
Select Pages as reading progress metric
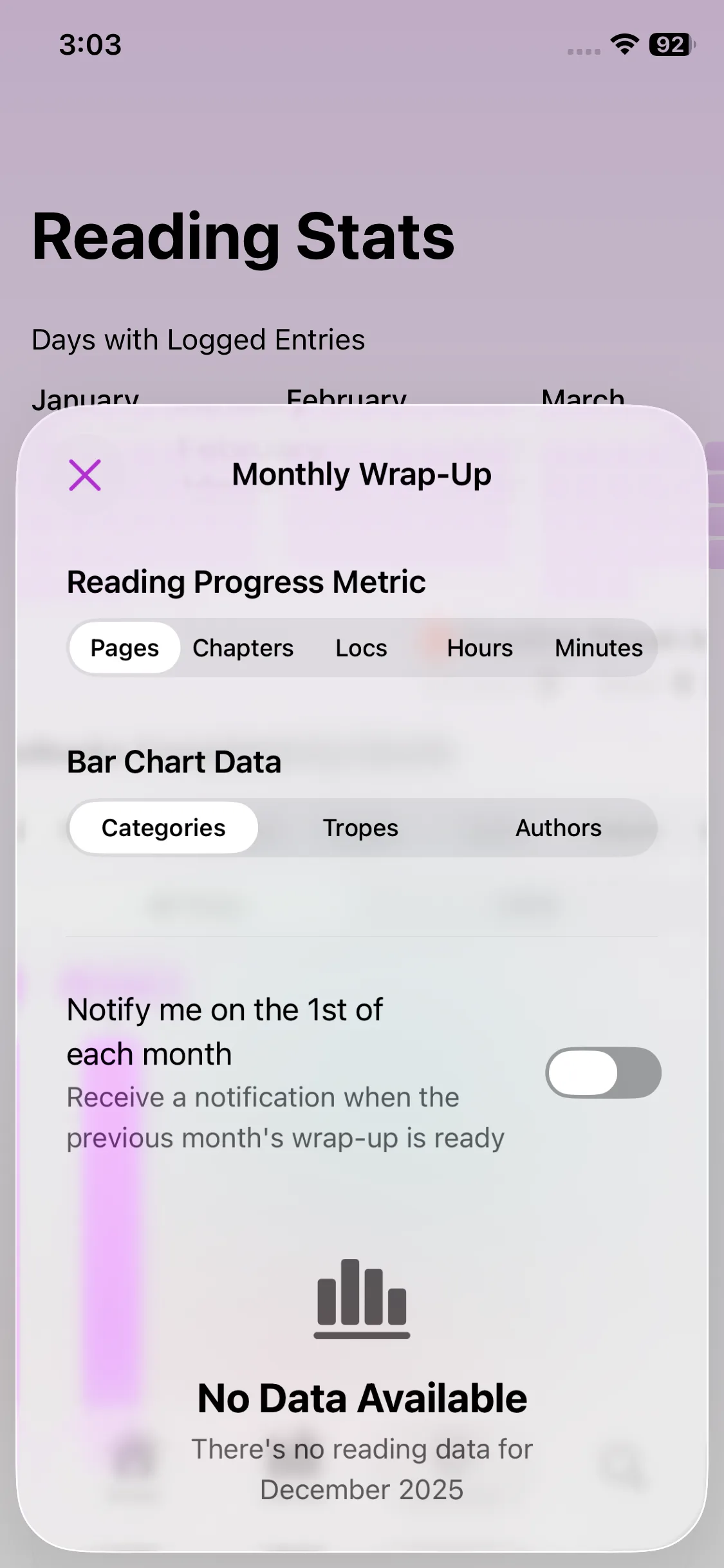click(124, 648)
